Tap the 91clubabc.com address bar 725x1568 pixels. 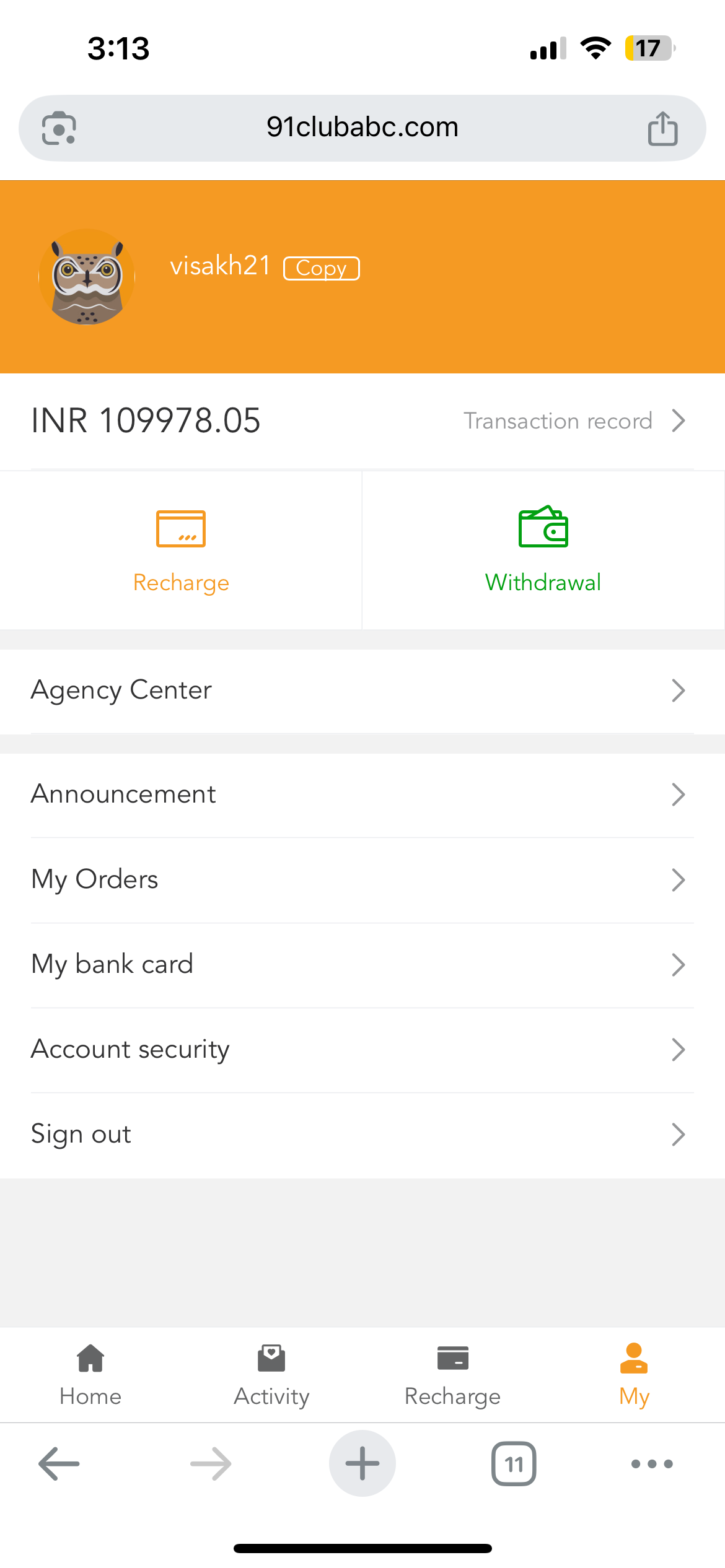[x=362, y=128]
